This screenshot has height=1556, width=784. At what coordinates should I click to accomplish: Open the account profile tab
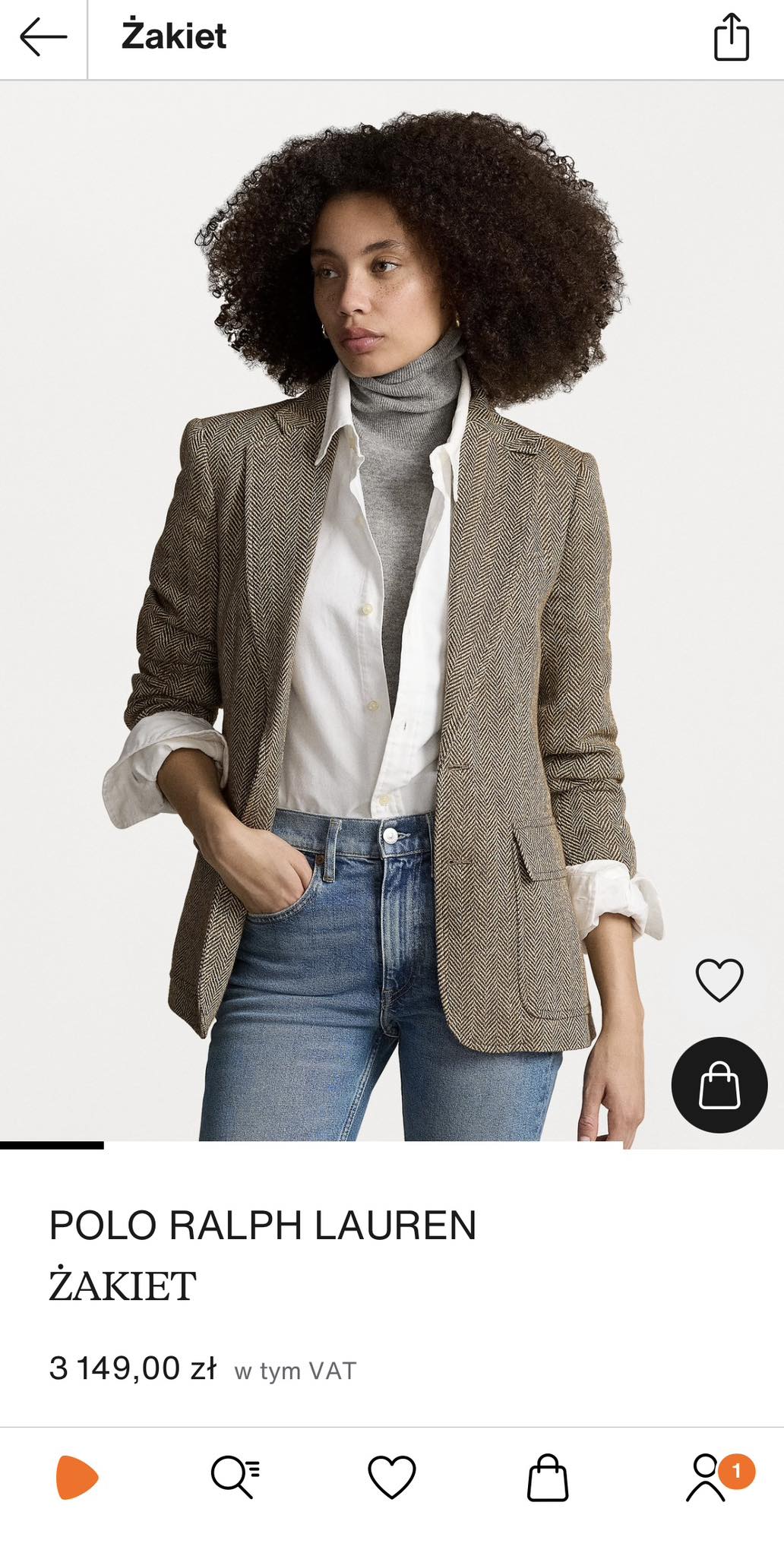707,1478
